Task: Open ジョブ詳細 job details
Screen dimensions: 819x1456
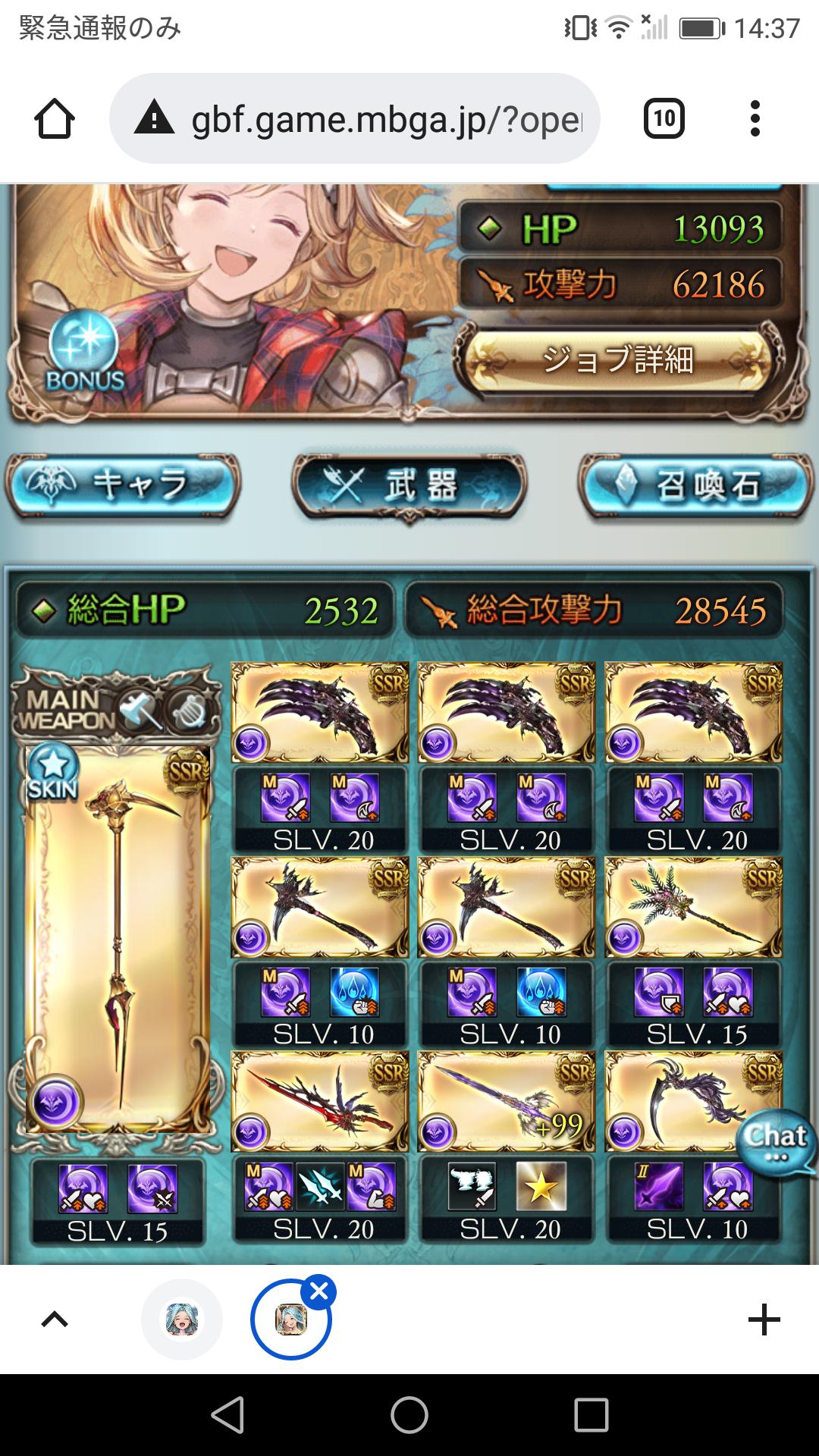Action: coord(618,359)
